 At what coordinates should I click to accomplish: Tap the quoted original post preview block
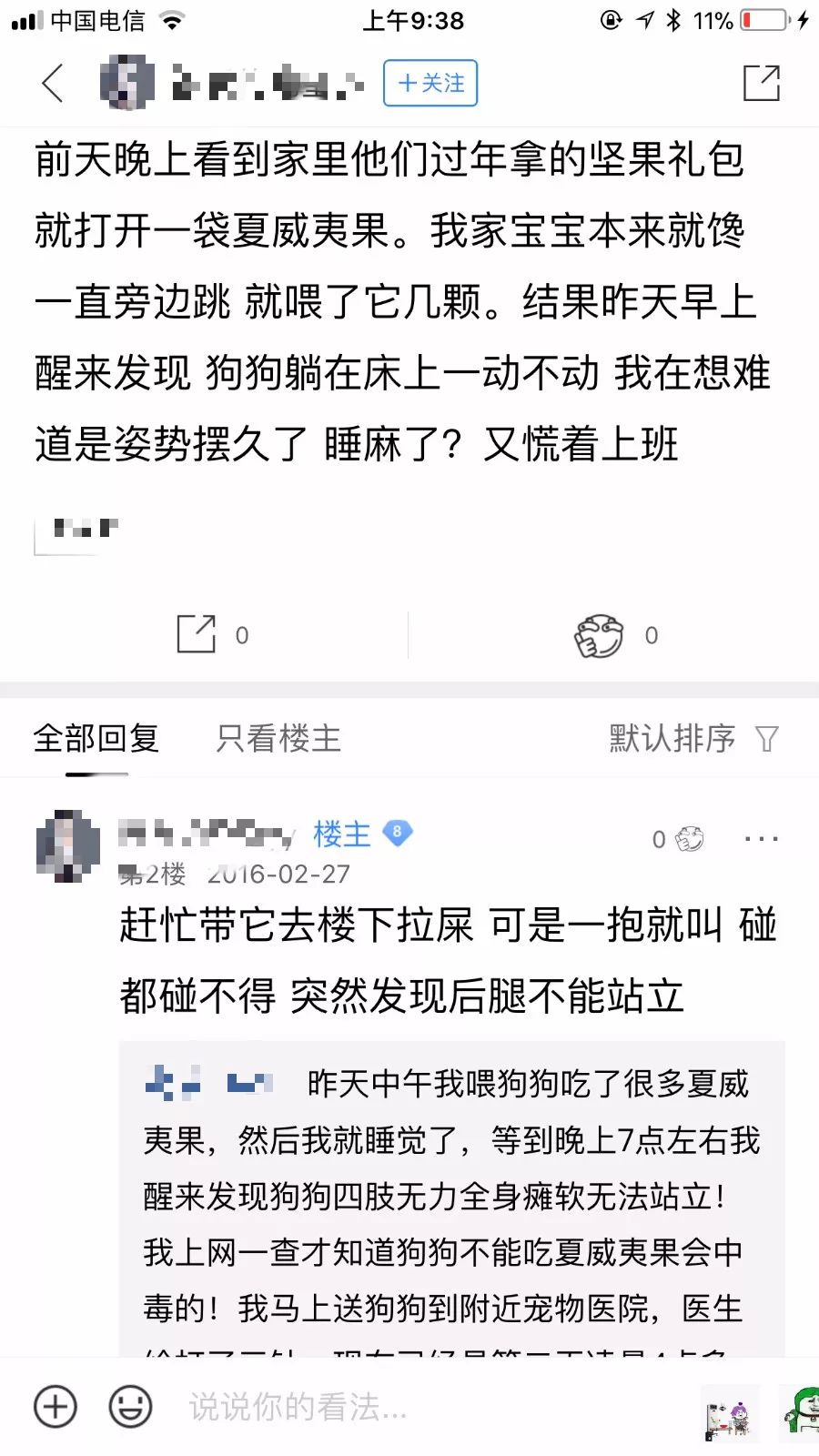coord(453,1183)
